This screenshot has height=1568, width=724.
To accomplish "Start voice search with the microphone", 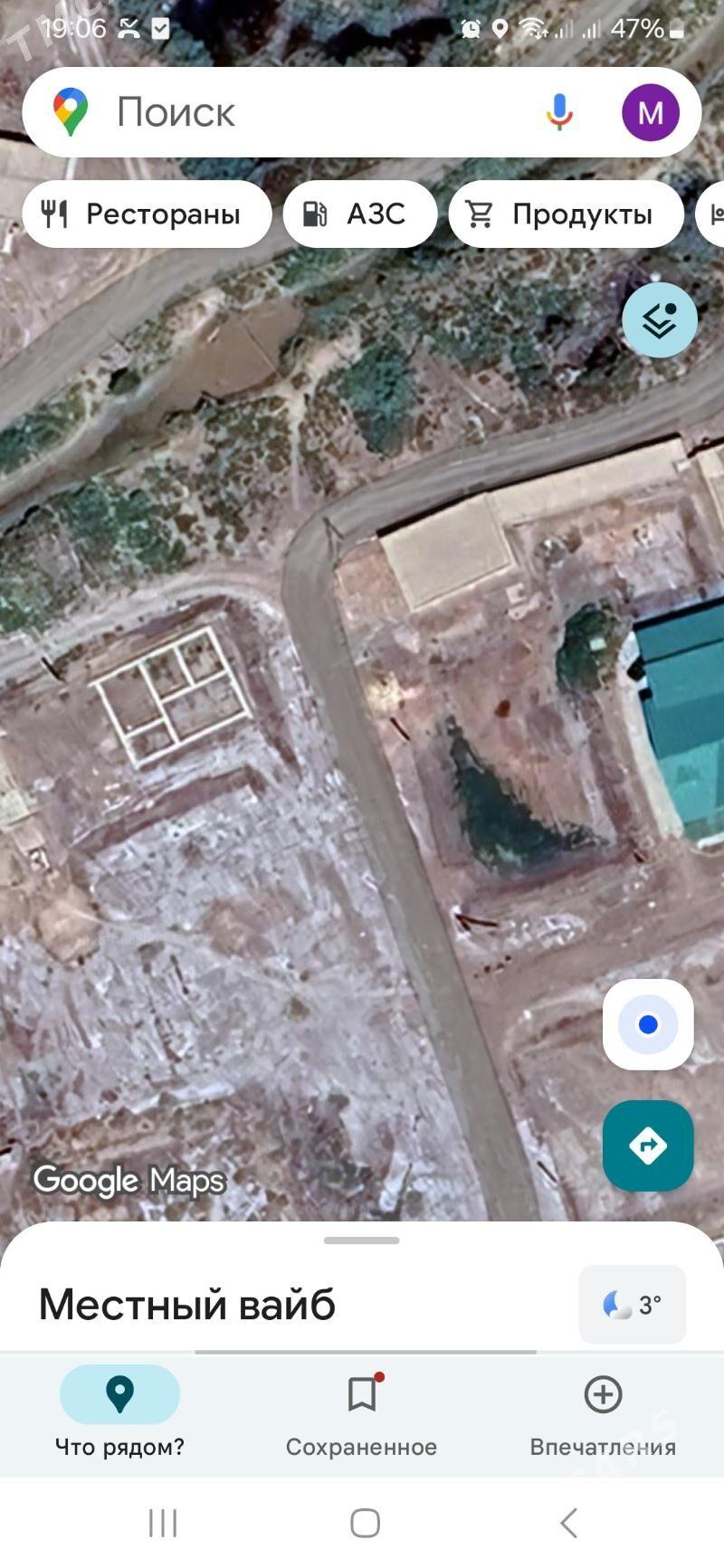I will (x=559, y=112).
